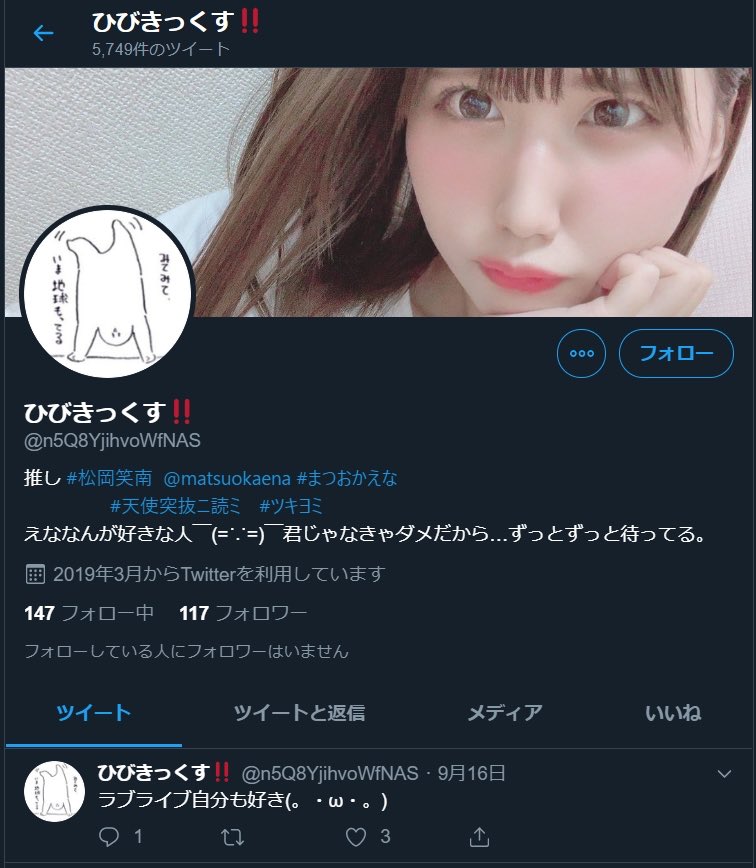Open the profile's more options button
This screenshot has width=756, height=868.
pos(581,354)
